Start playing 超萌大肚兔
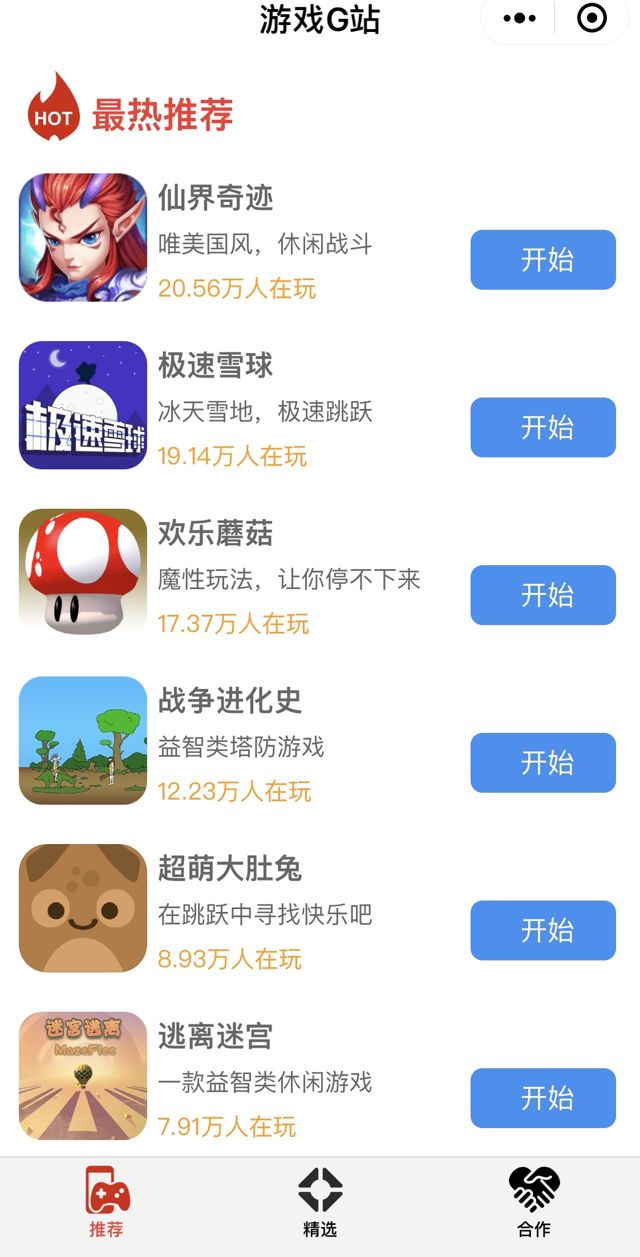The width and height of the screenshot is (640, 1257). coord(543,930)
